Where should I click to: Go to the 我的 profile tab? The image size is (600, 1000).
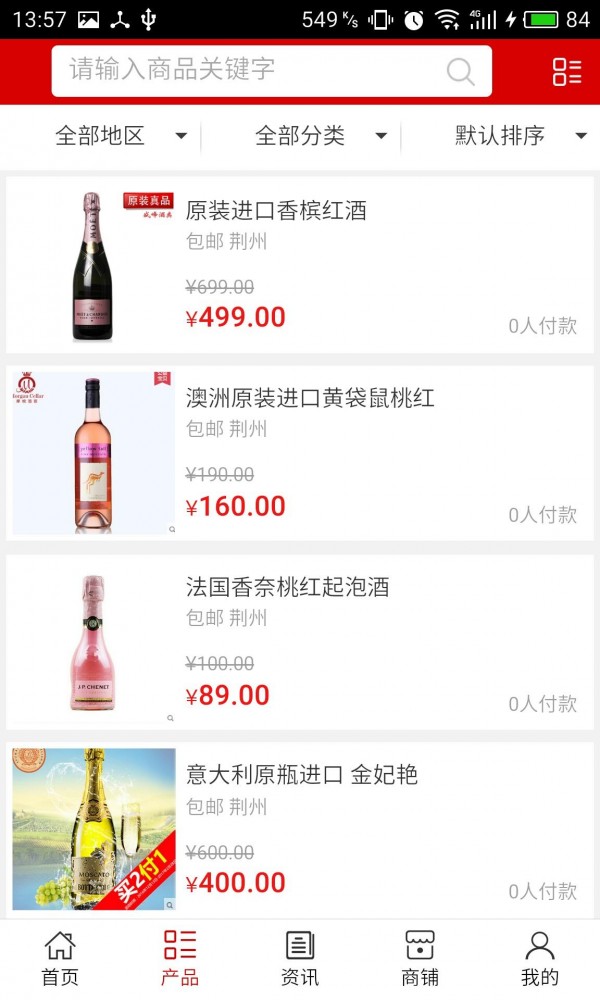(540, 958)
